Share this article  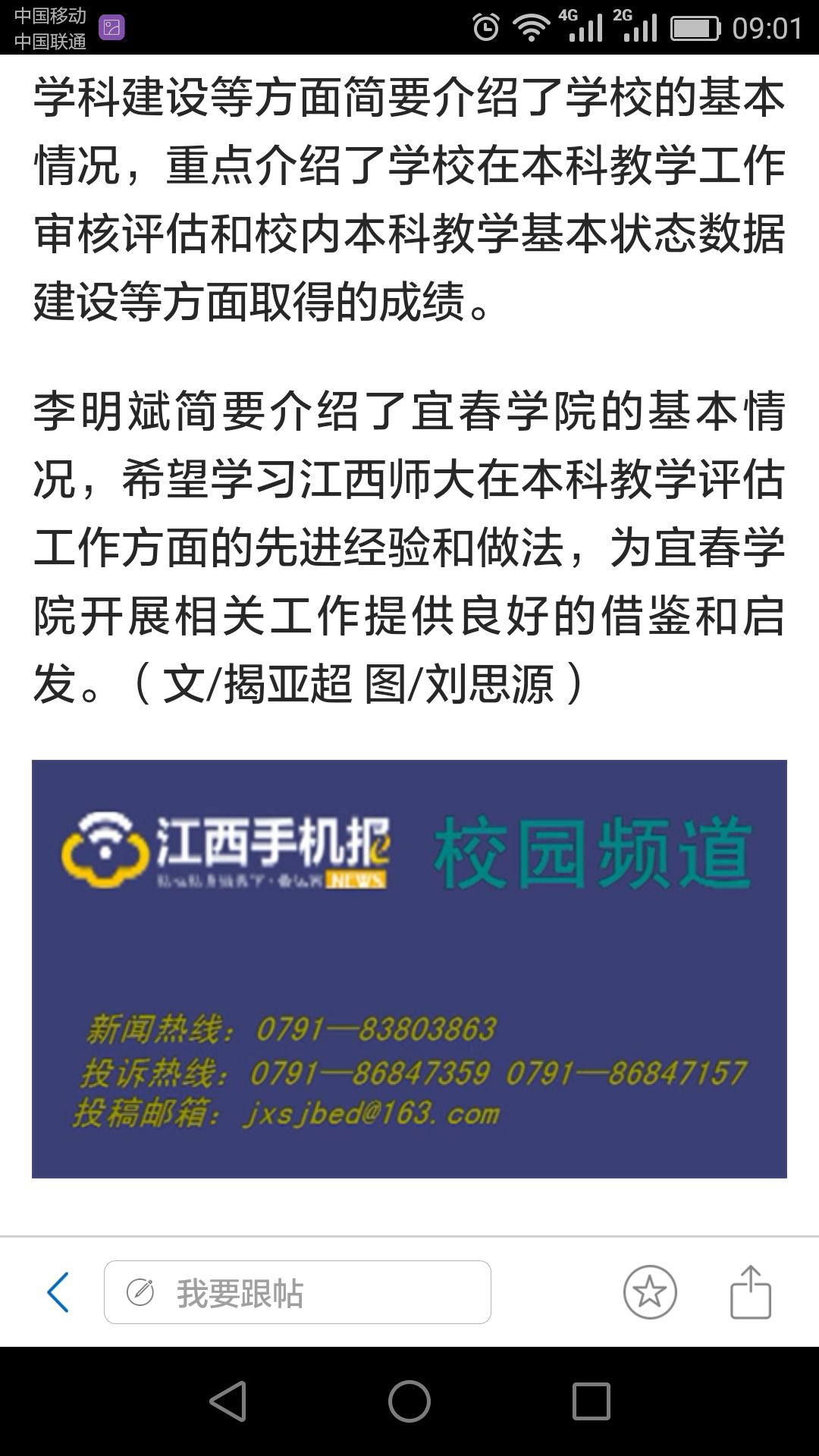coord(750,1292)
